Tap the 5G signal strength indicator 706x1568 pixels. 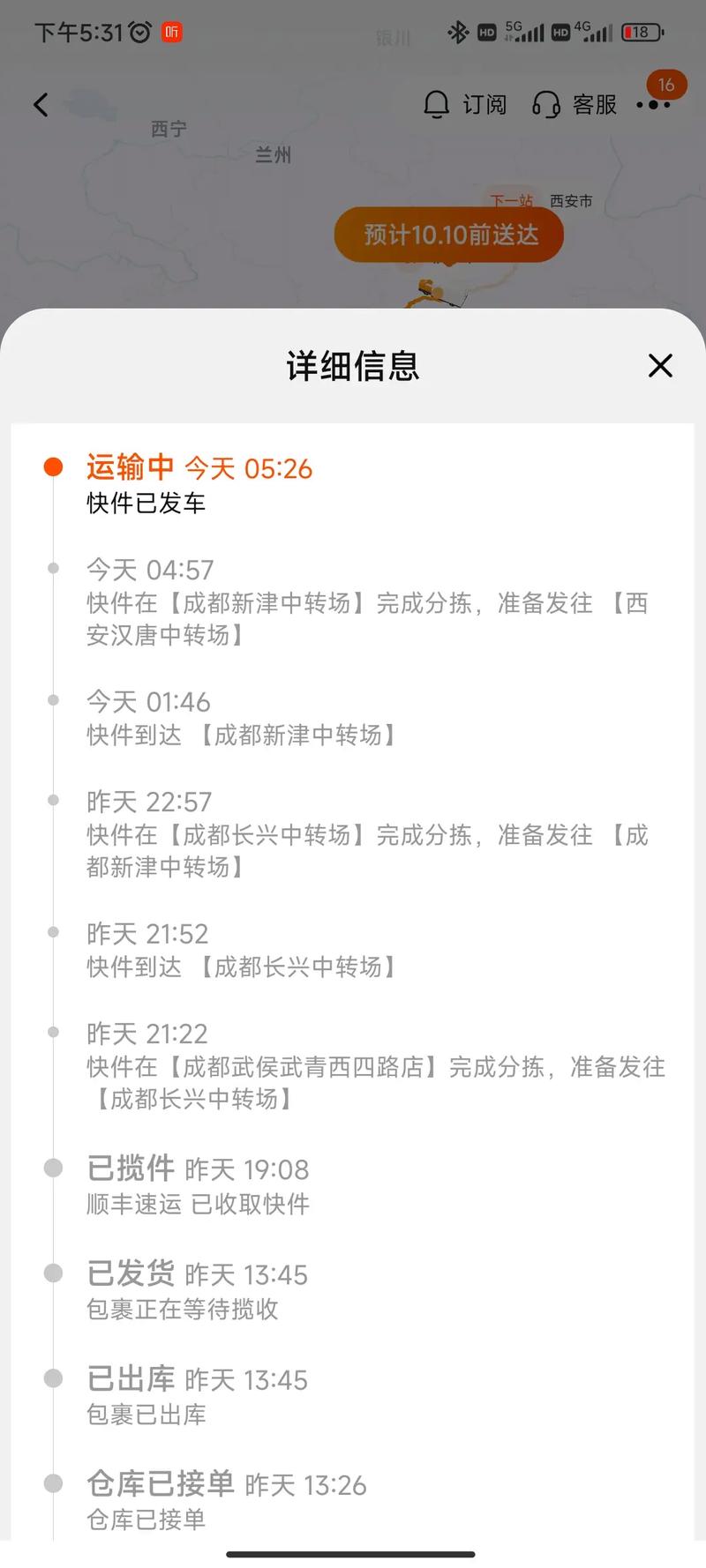tap(523, 32)
